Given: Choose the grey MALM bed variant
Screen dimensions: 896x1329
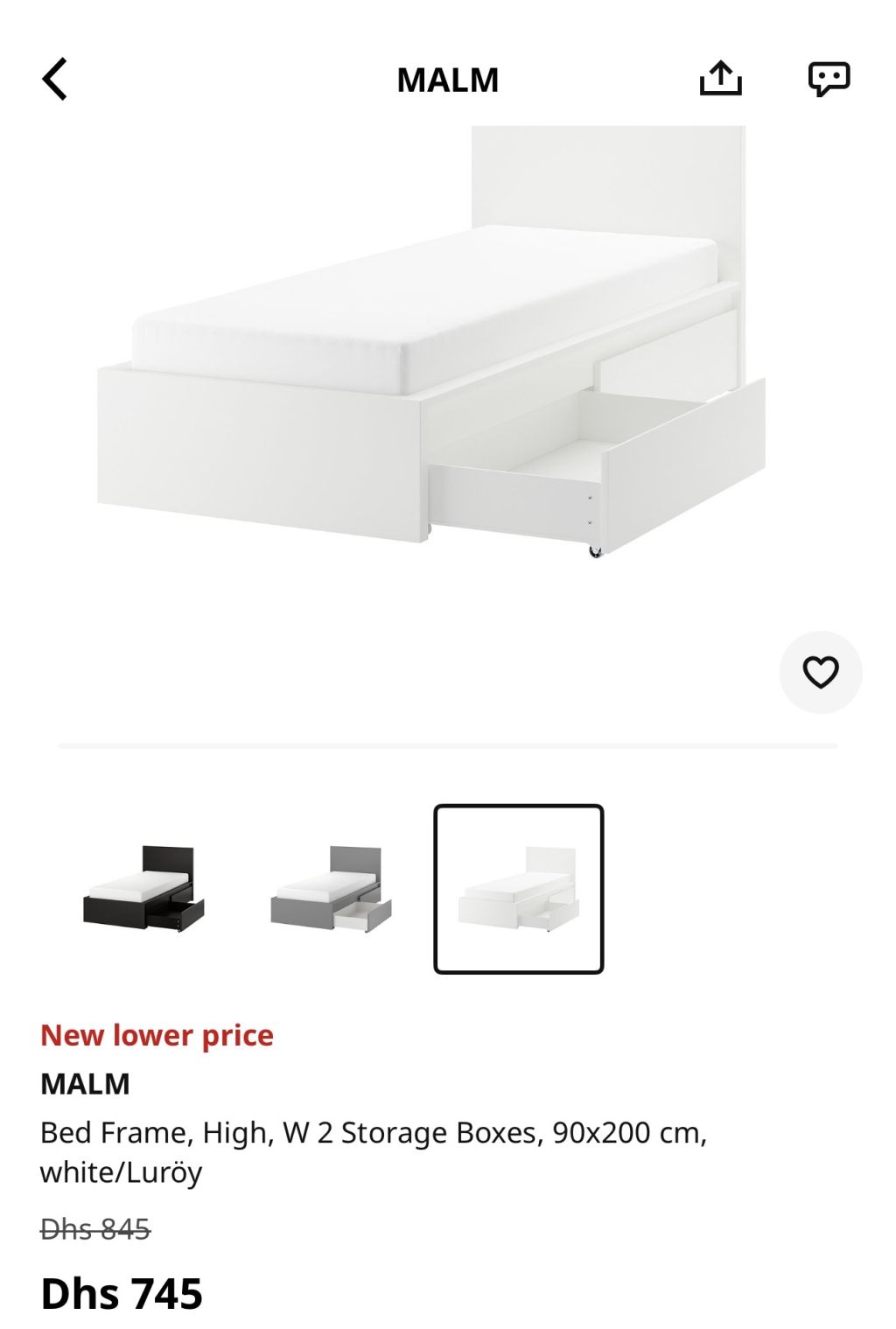Looking at the screenshot, I should [332, 889].
